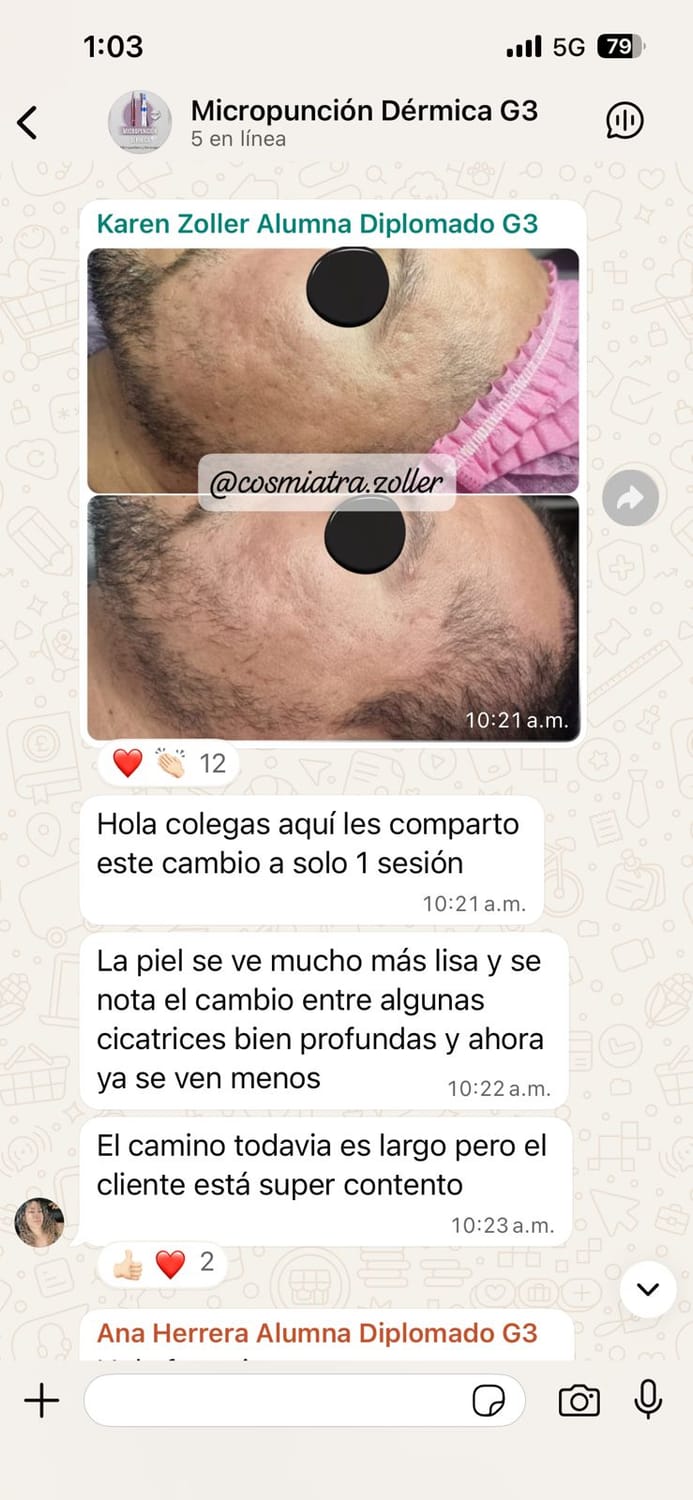Jump to the latest messages
Image resolution: width=693 pixels, height=1500 pixels.
tap(648, 1289)
